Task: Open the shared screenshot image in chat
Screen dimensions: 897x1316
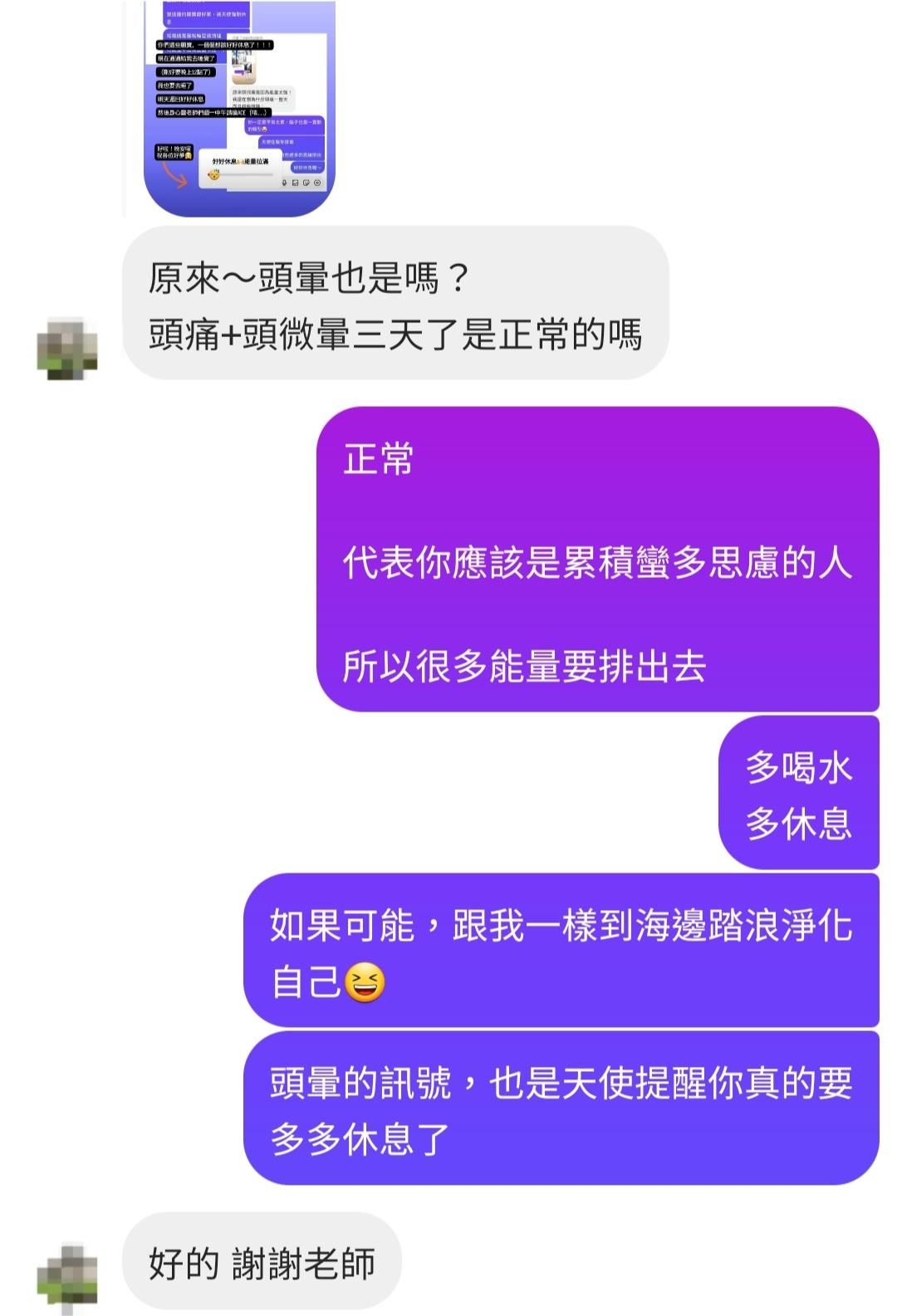Action: (239, 108)
